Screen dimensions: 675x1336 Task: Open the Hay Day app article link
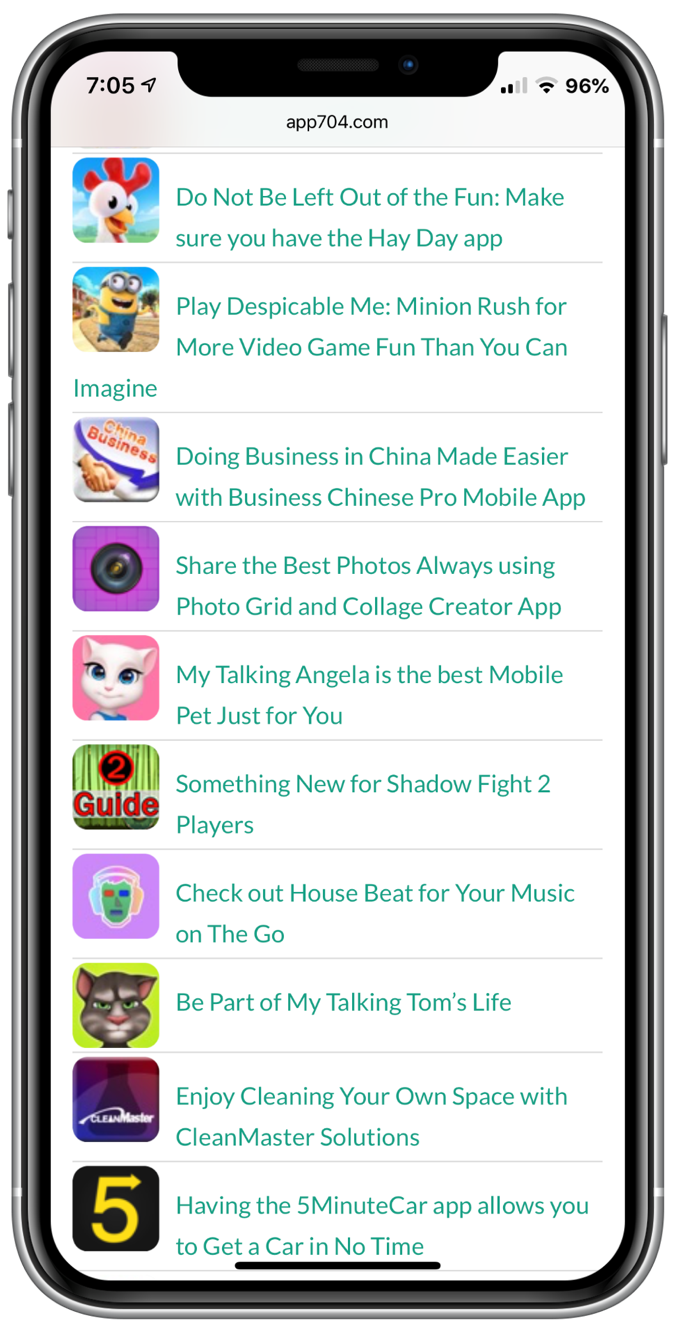[x=370, y=217]
